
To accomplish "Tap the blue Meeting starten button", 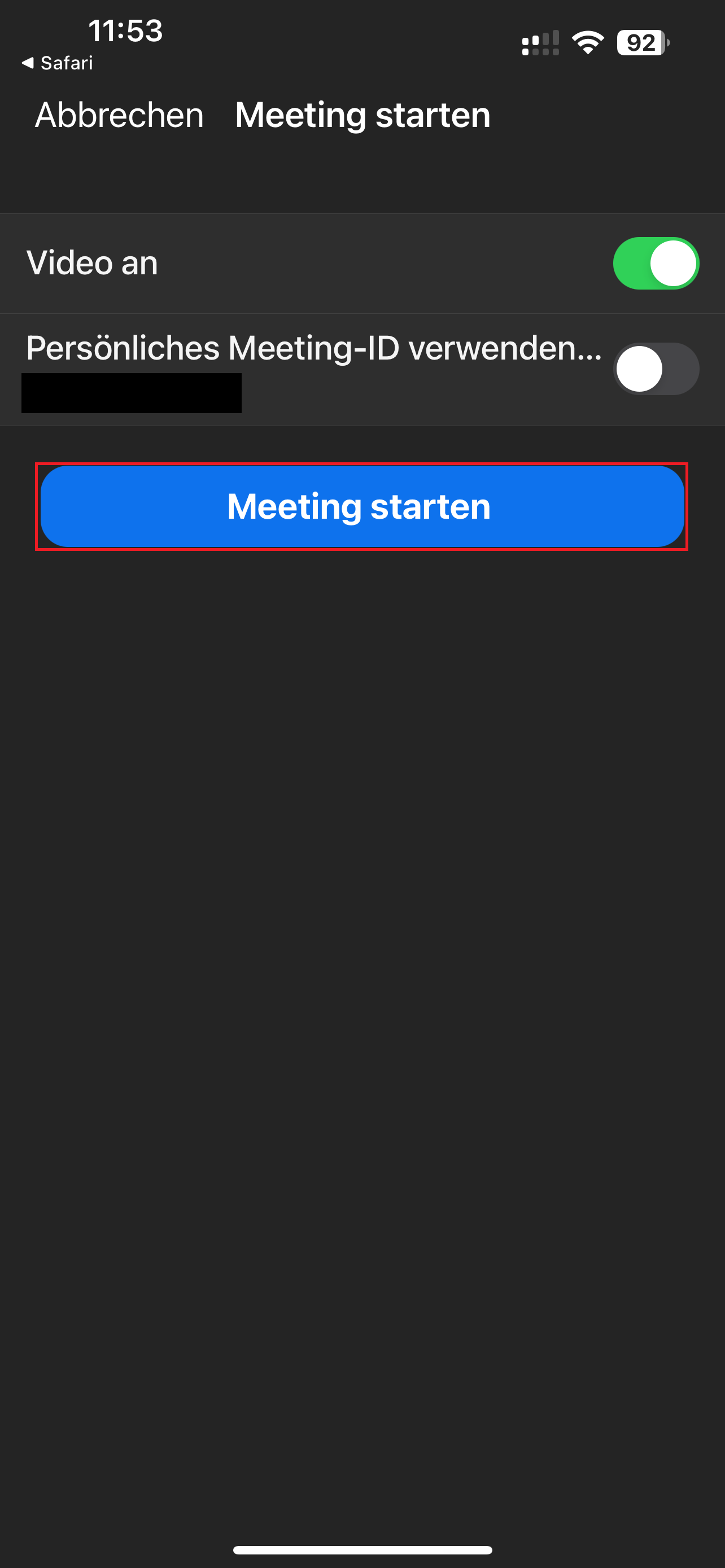I will [x=361, y=506].
